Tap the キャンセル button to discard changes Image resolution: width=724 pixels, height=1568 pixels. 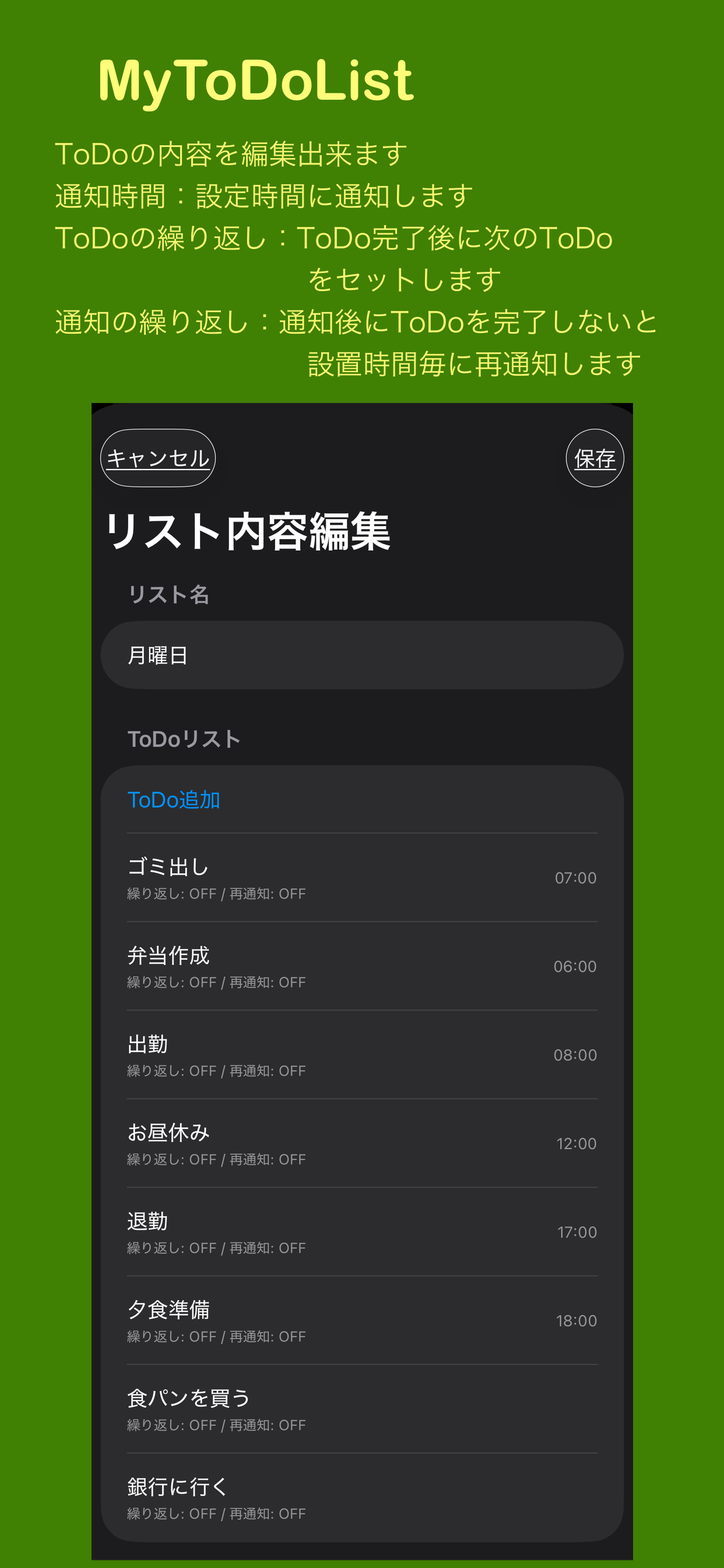[157, 460]
